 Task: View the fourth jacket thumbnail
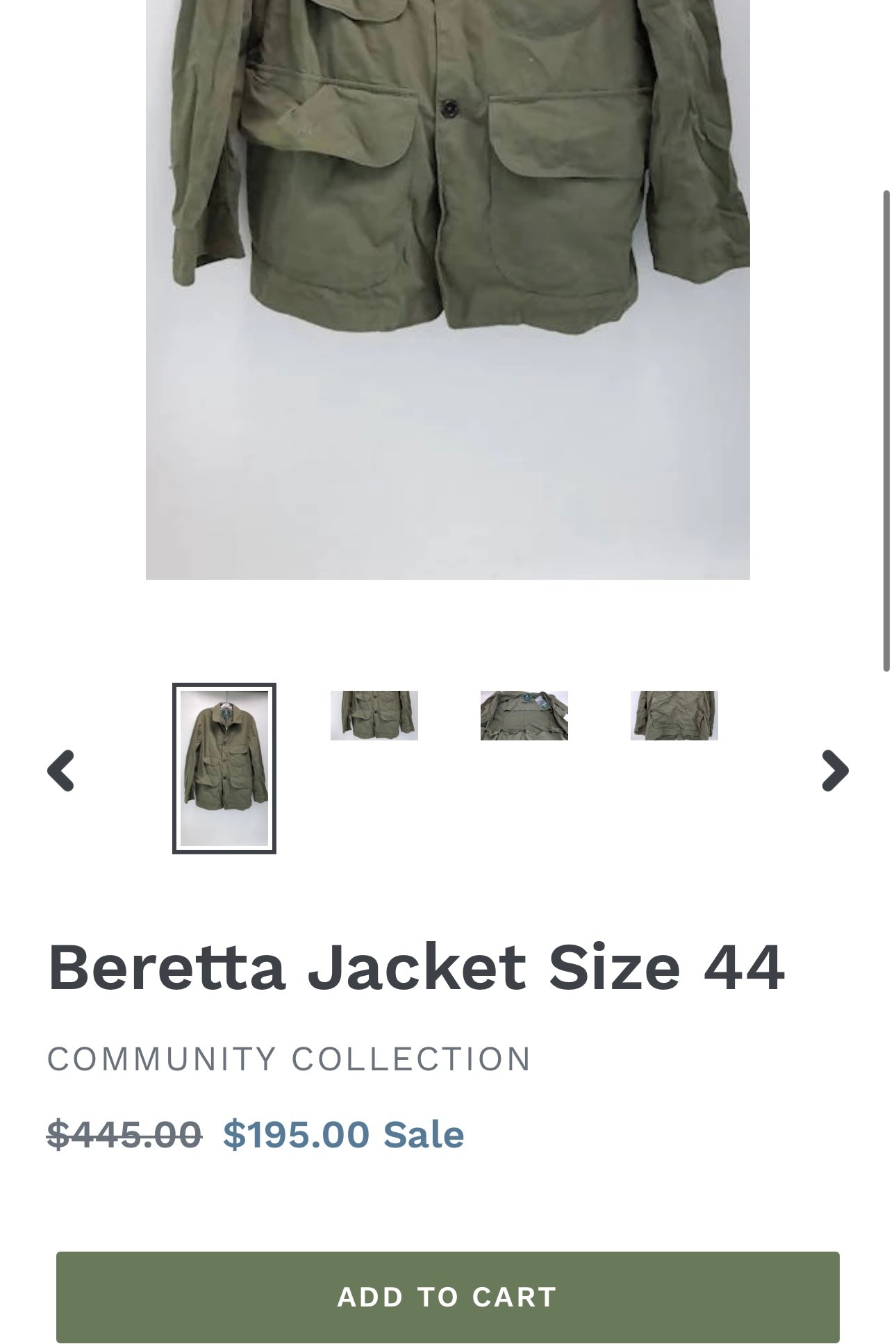[674, 715]
